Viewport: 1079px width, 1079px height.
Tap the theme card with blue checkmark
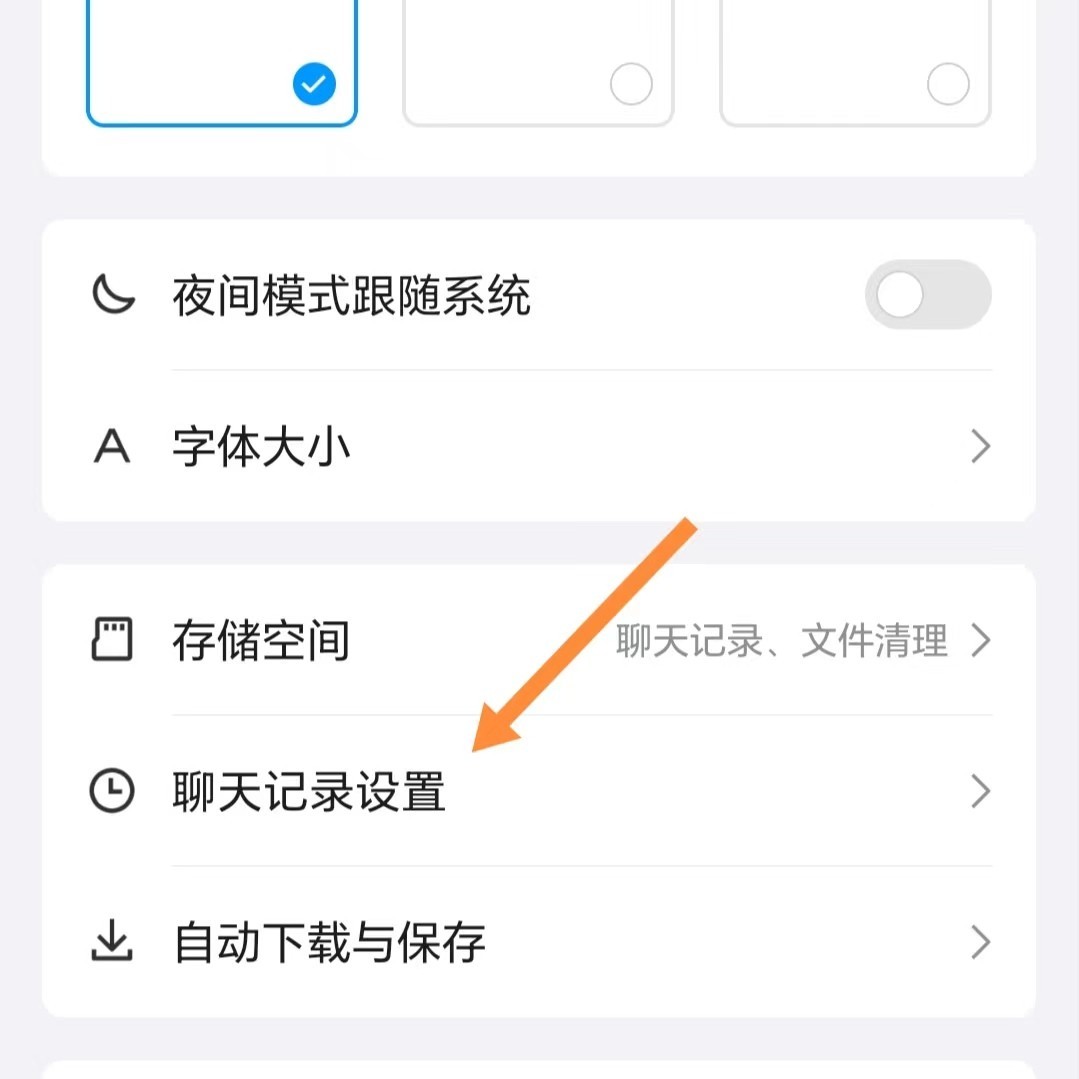[x=222, y=62]
